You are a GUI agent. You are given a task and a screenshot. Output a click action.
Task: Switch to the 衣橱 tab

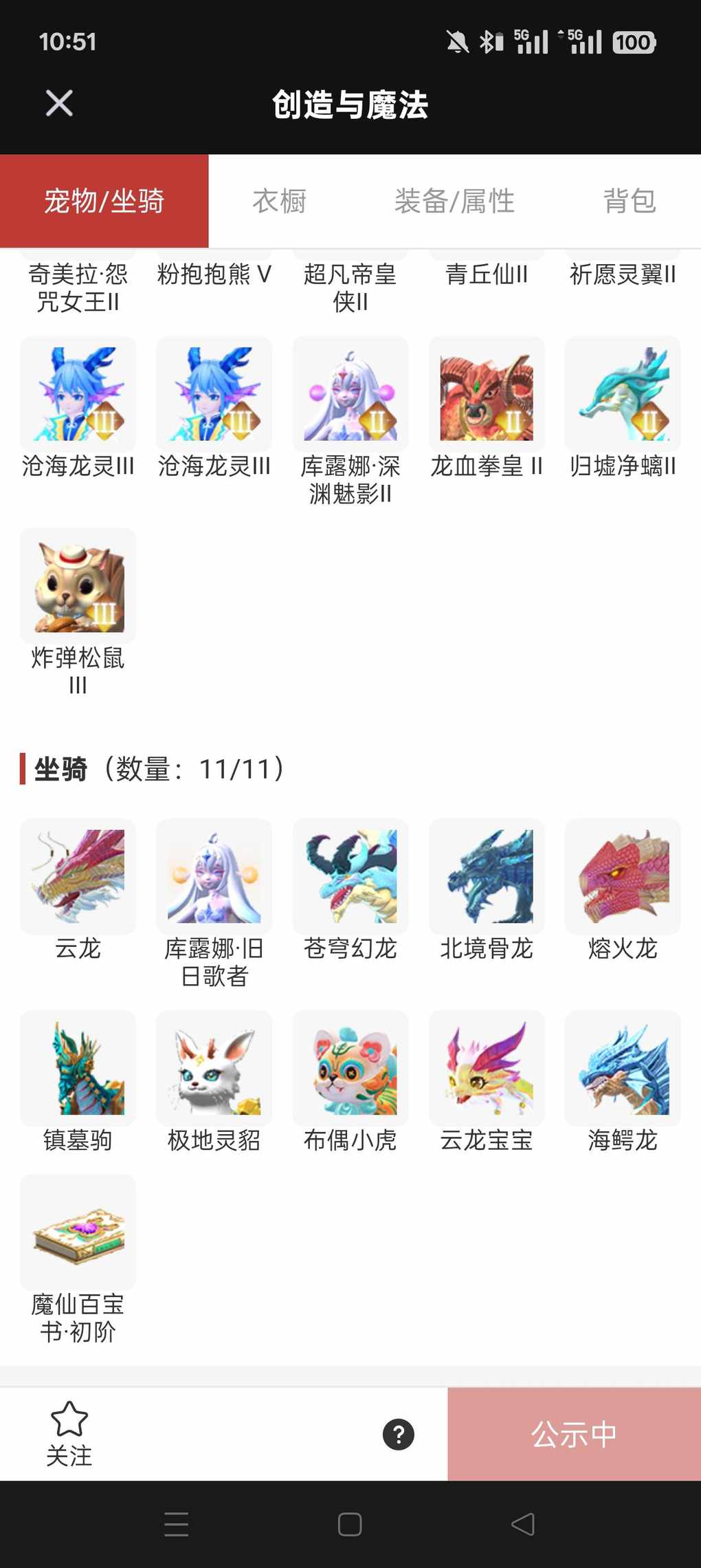(279, 201)
